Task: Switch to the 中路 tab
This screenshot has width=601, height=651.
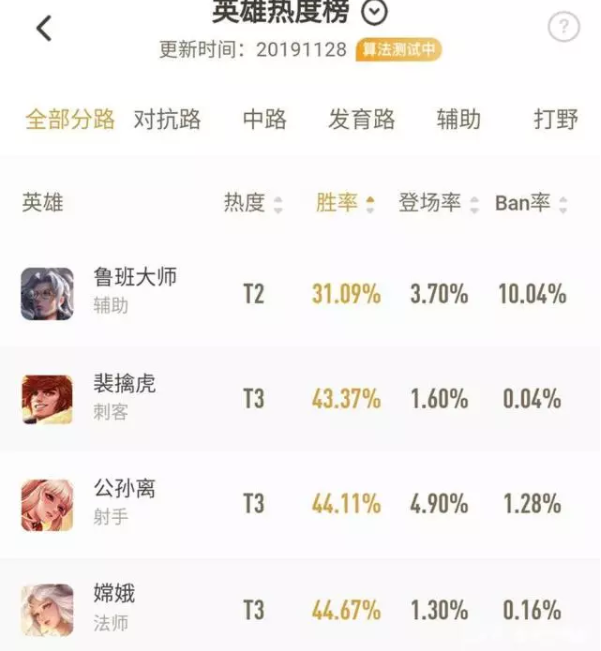Action: 265,120
